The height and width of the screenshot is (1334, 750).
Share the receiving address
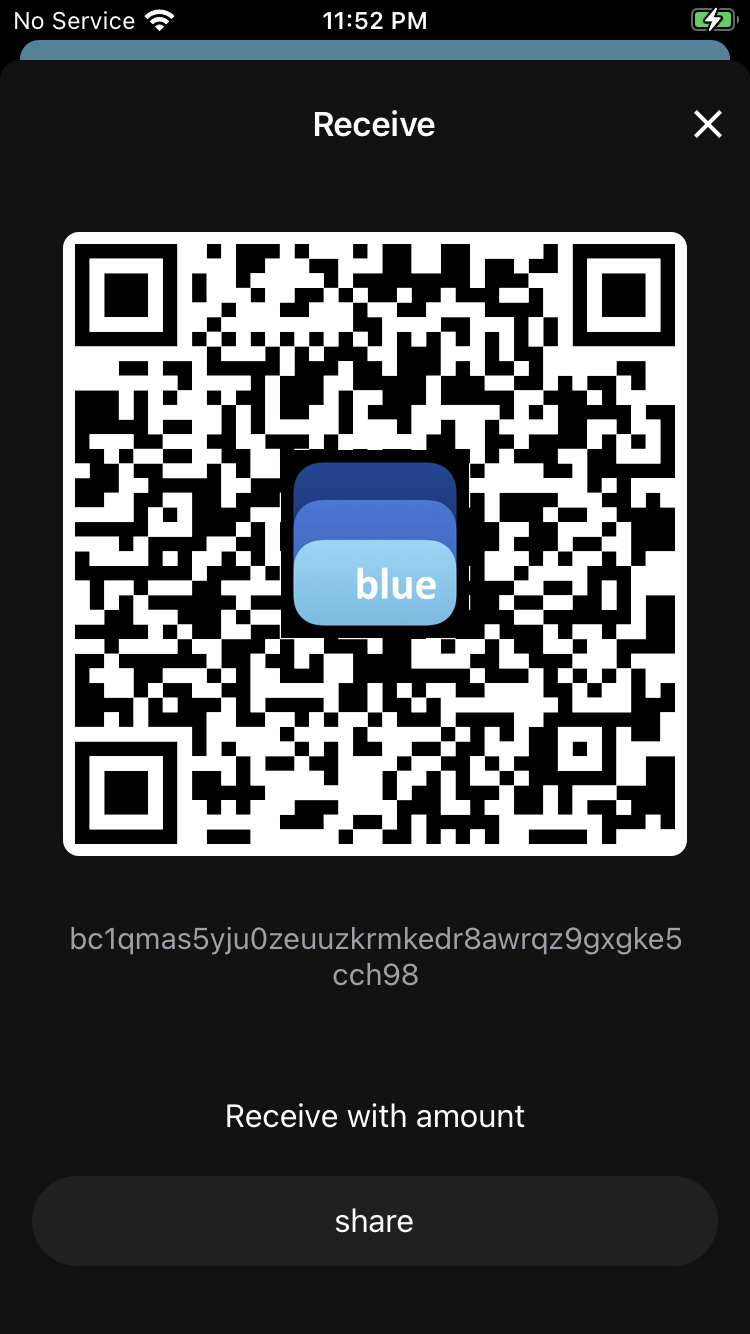tap(375, 1221)
